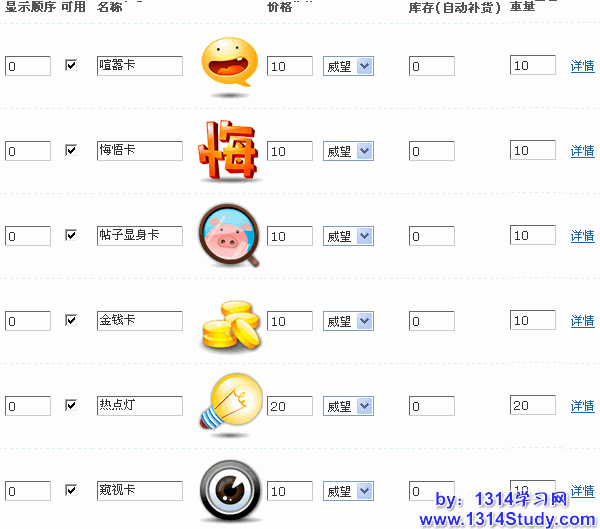Image resolution: width=600 pixels, height=529 pixels.
Task: Edit the name field containing 热点灯
Action: point(140,406)
